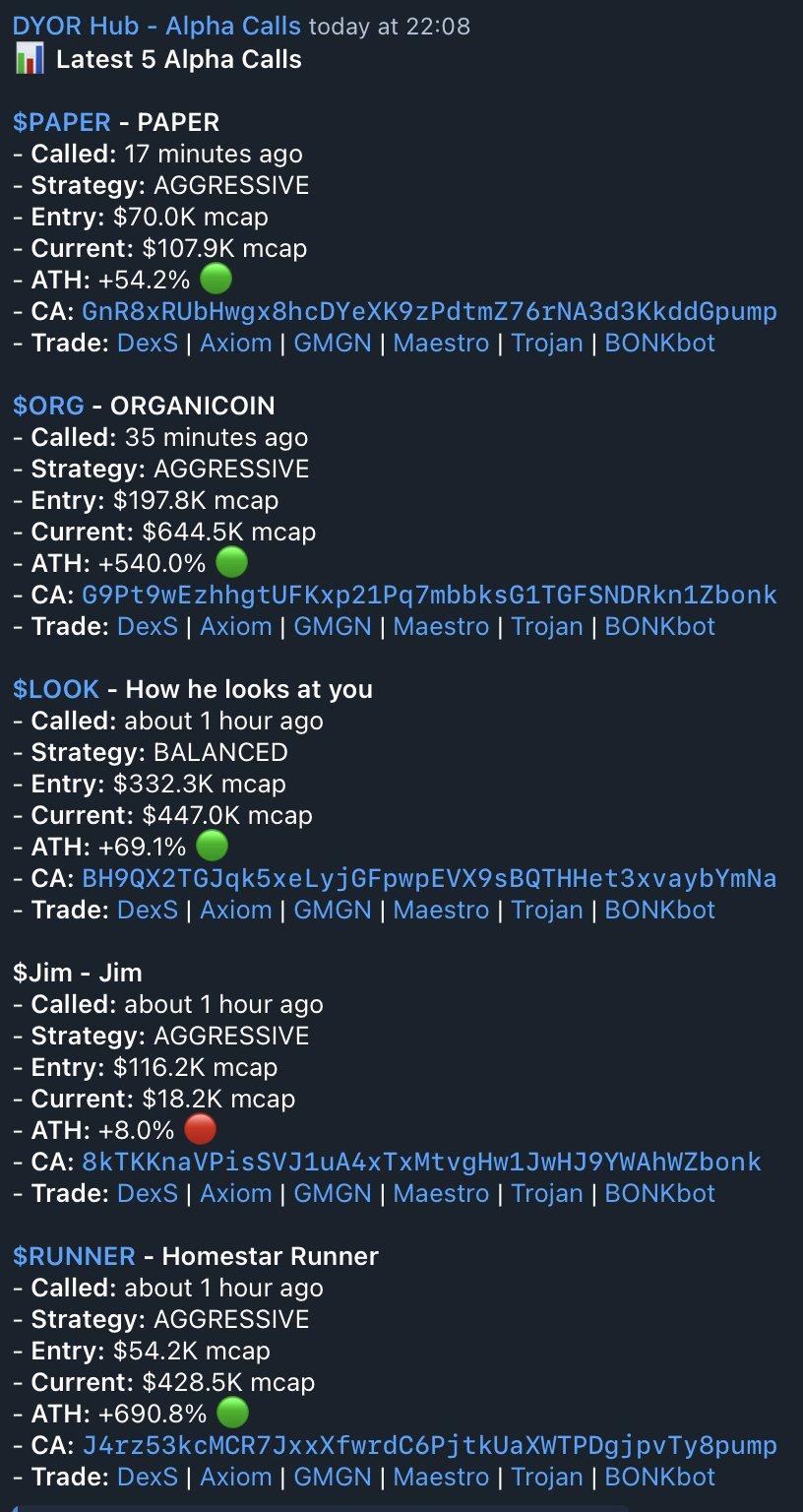Open BONKbot trade link for Jim
The height and width of the screenshot is (1512, 803).
tap(659, 1194)
